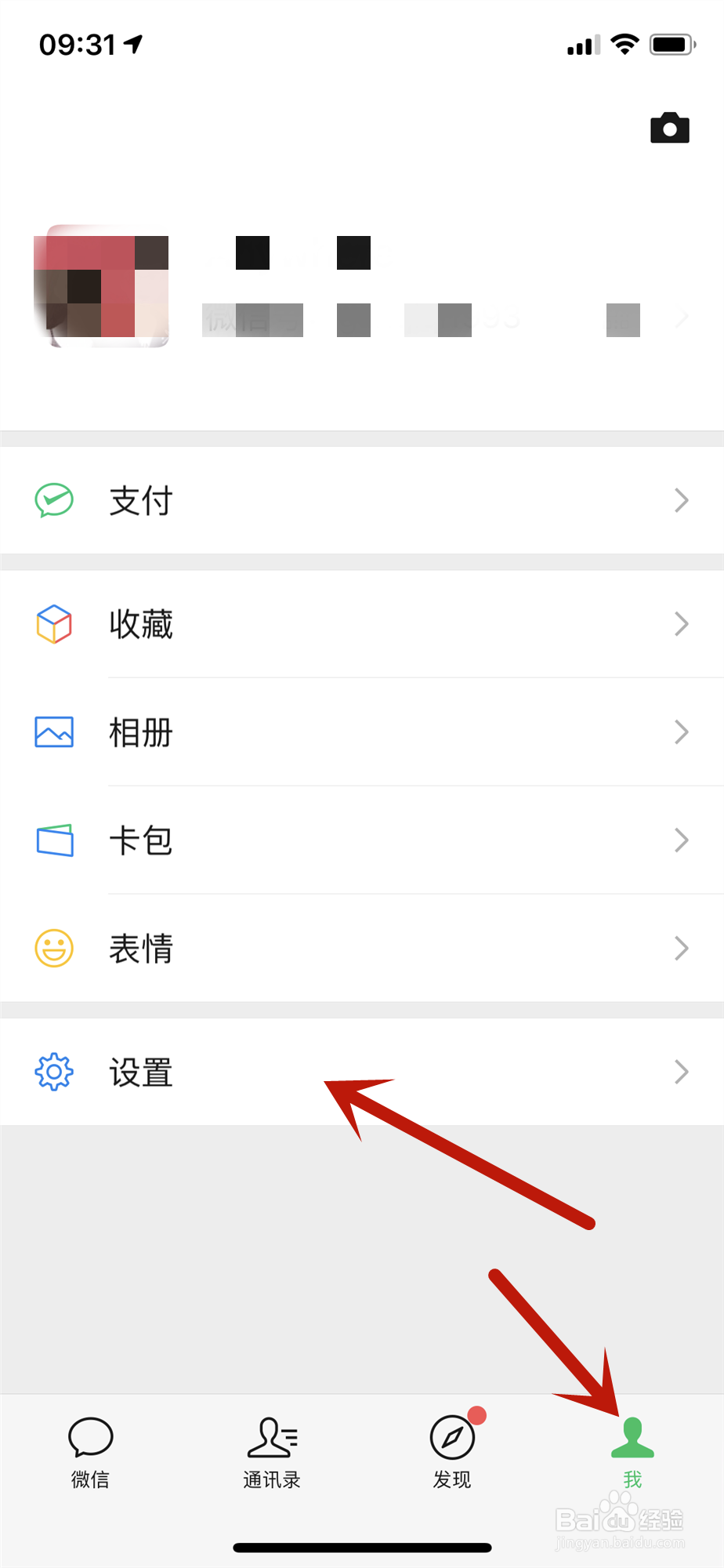Screen dimensions: 724x1568
Task: Tap the Settings (设置) gear icon
Action: tap(53, 1072)
